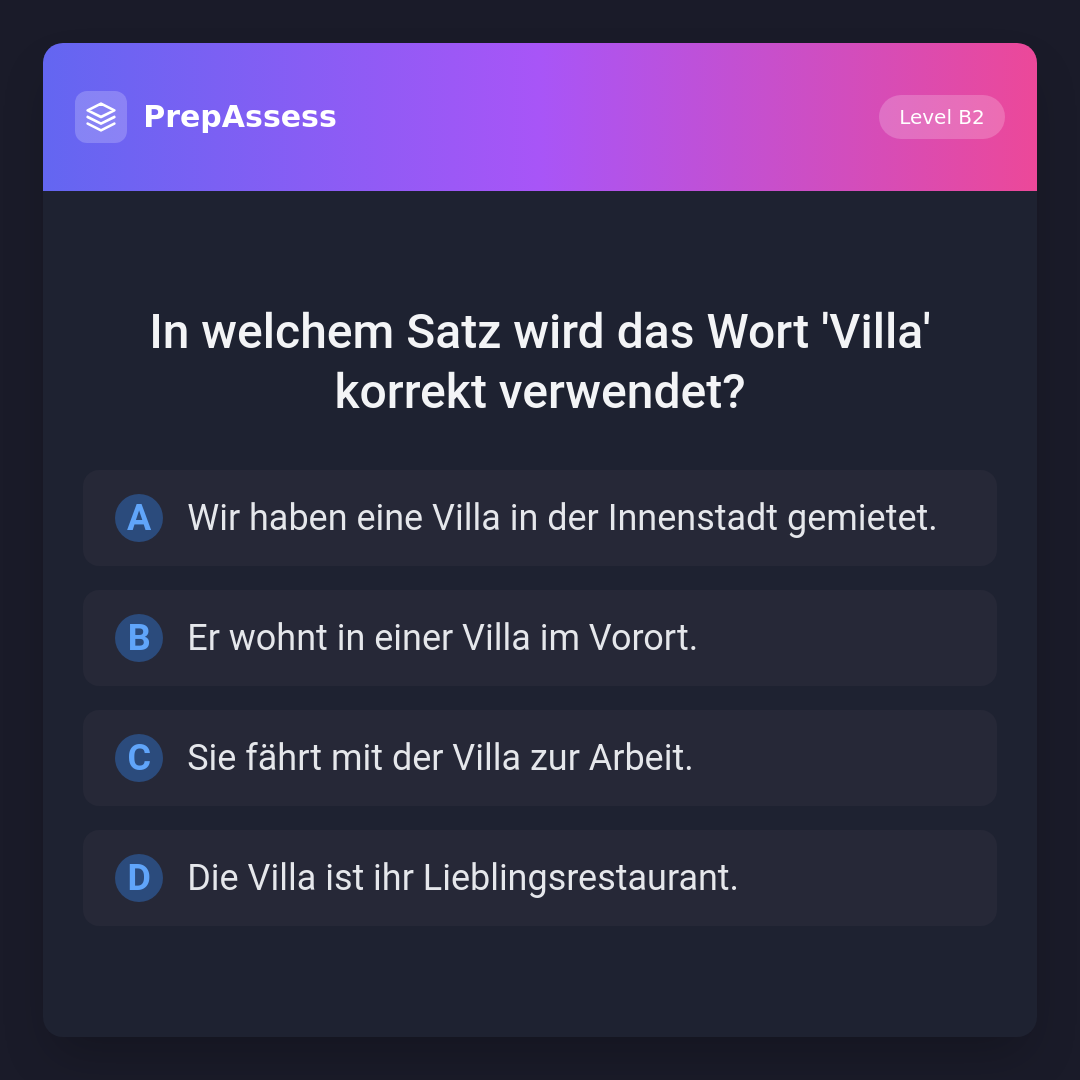Choose answer B: Villa im Vorort
This screenshot has height=1080, width=1080.
(540, 638)
